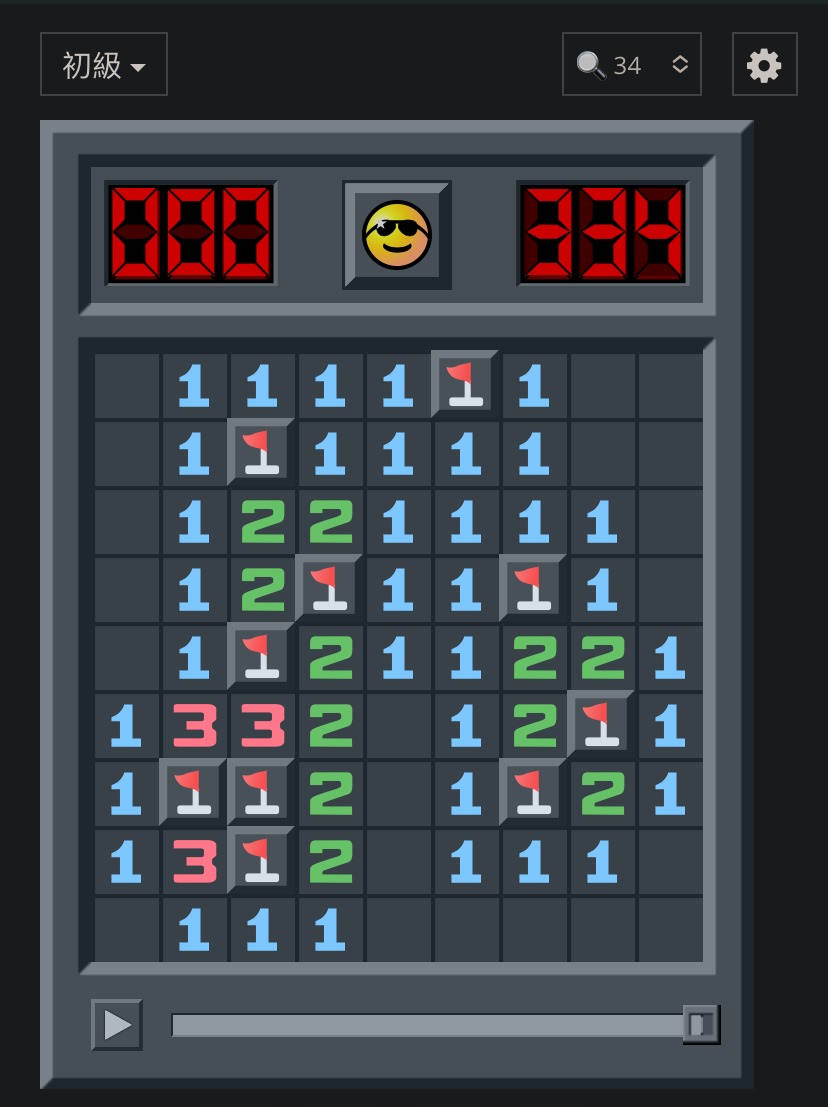Open the 初級 difficulty dropdown

pos(103,65)
